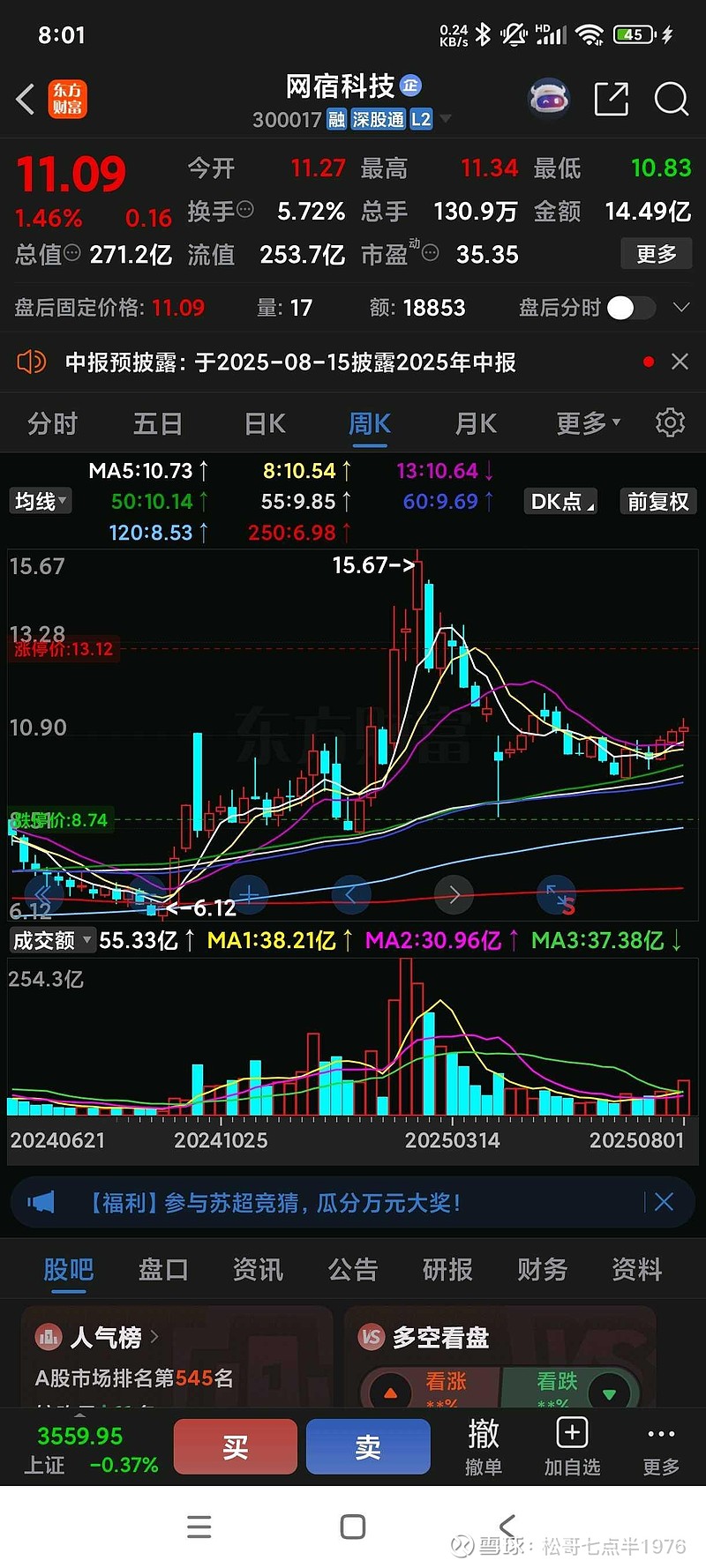
Task: Open the 均线 moving average dropdown
Action: tap(40, 501)
